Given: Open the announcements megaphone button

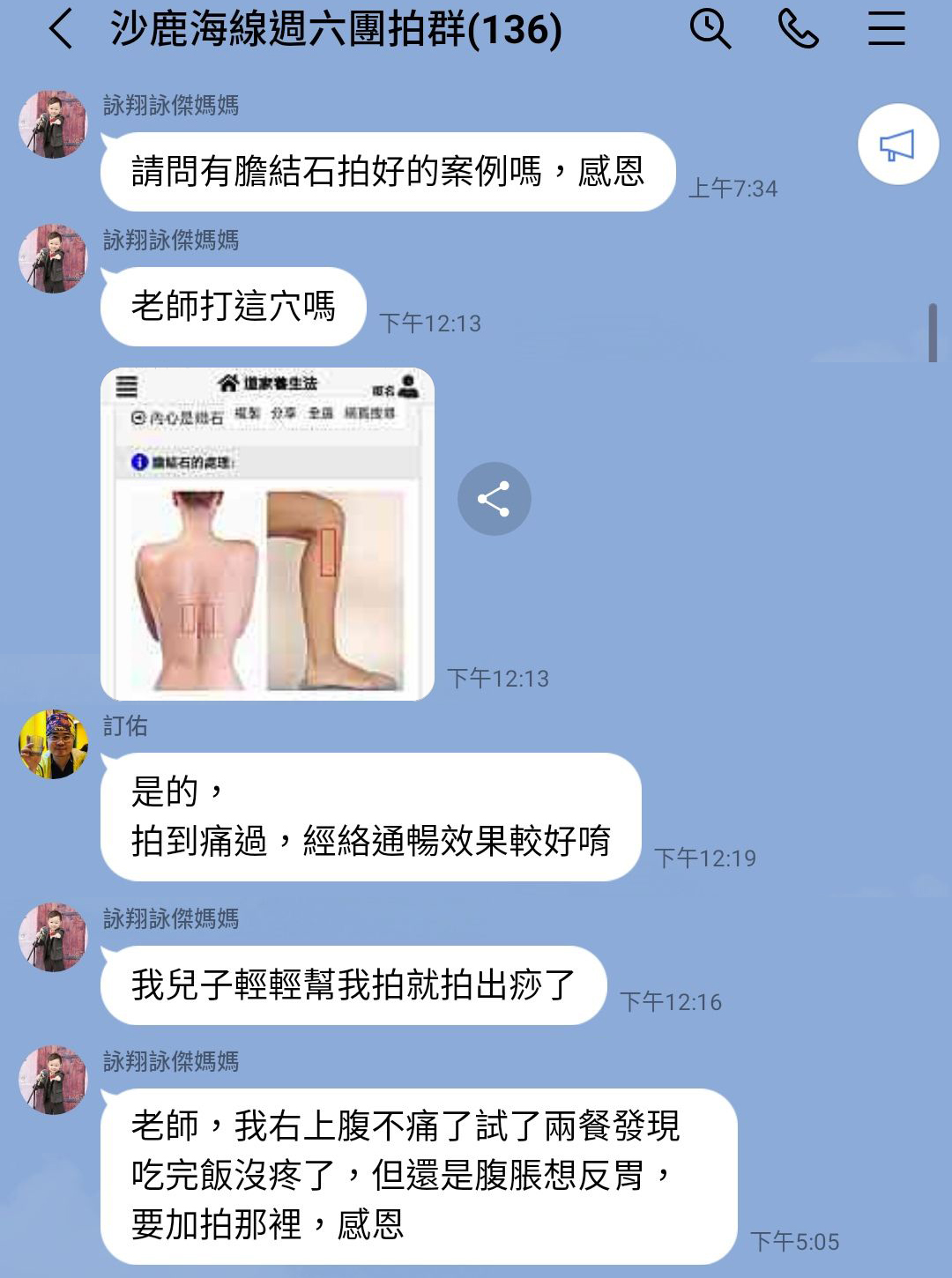Looking at the screenshot, I should click(897, 145).
